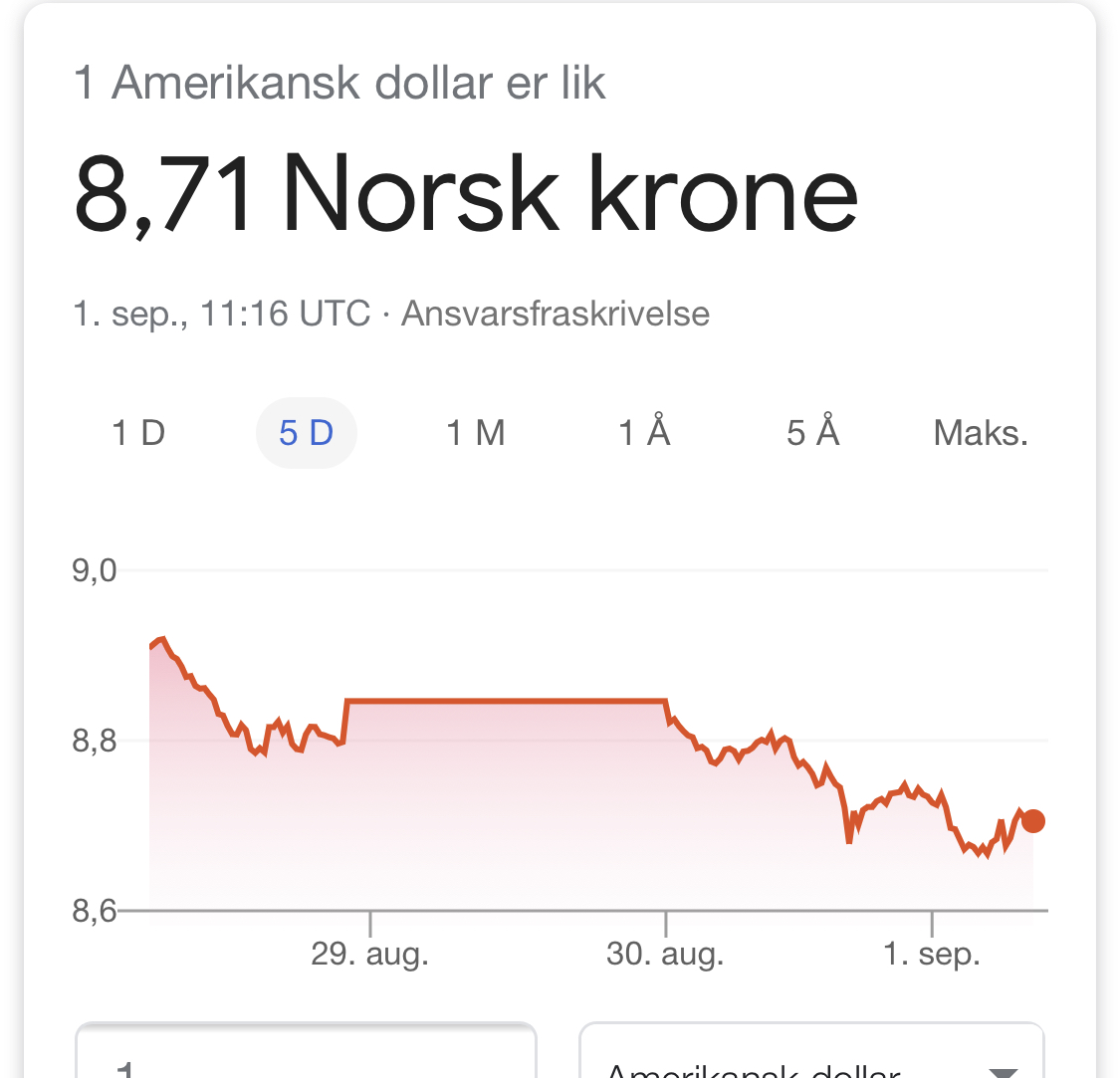This screenshot has width=1120, height=1078.
Task: Select the 5 D time range
Action: pyautogui.click(x=306, y=434)
